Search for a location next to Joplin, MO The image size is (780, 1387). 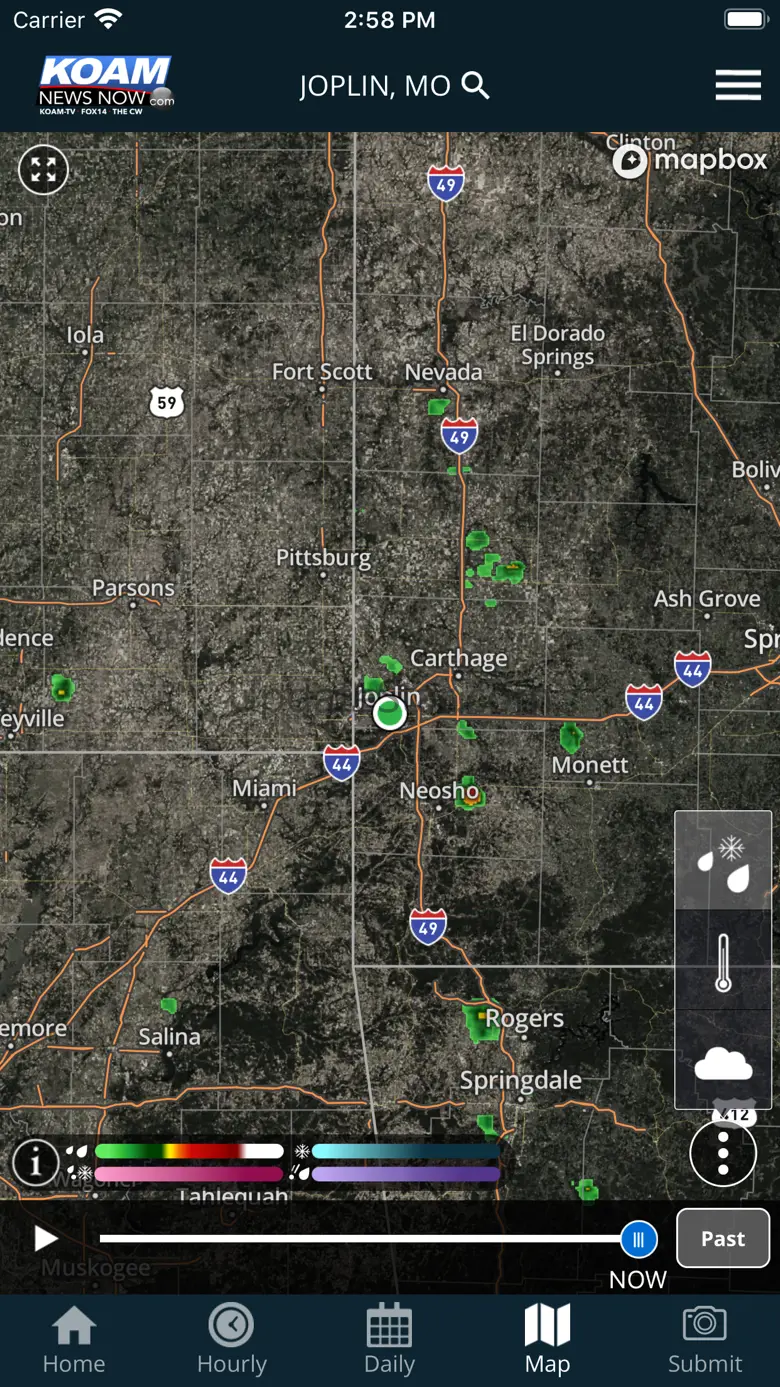tap(476, 86)
